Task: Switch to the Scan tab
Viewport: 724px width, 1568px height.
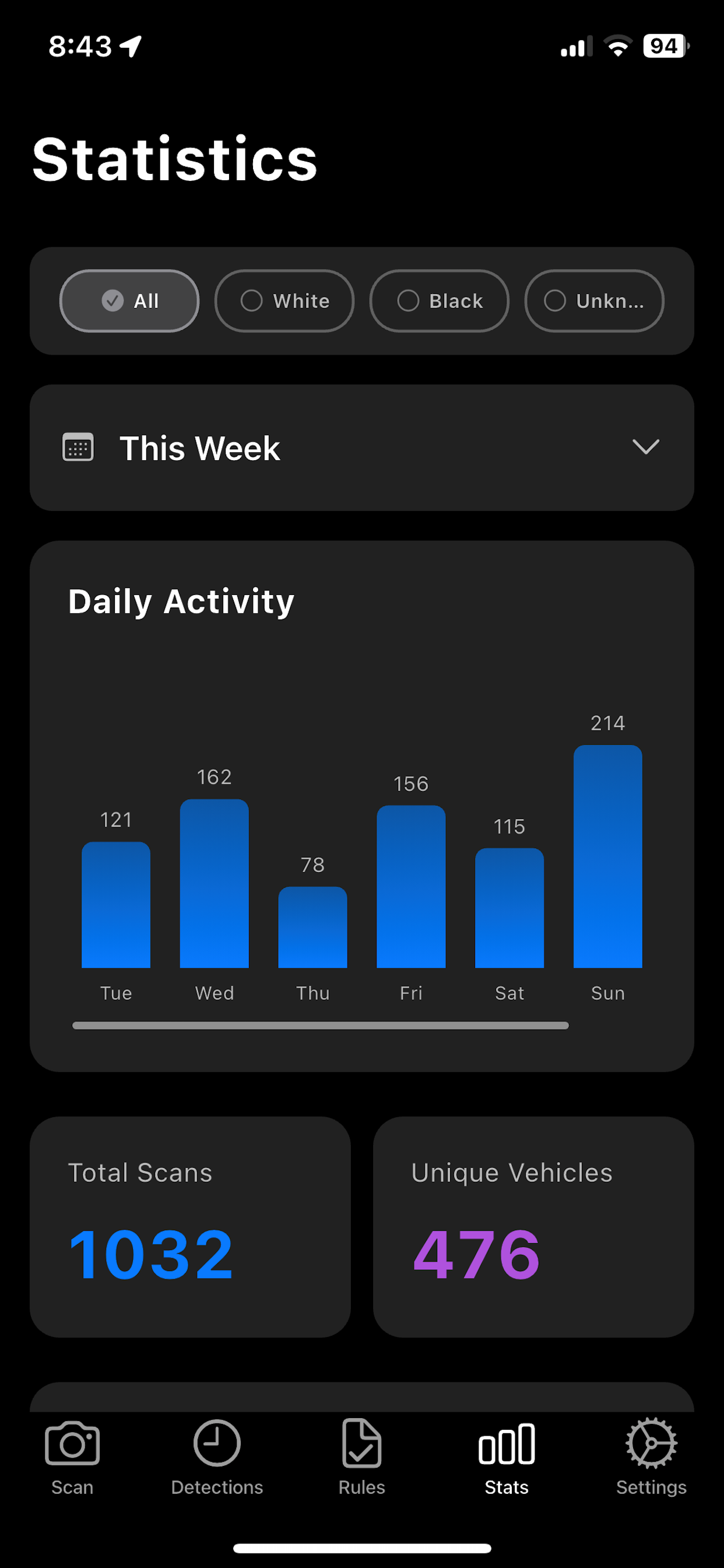Action: coord(72,1457)
